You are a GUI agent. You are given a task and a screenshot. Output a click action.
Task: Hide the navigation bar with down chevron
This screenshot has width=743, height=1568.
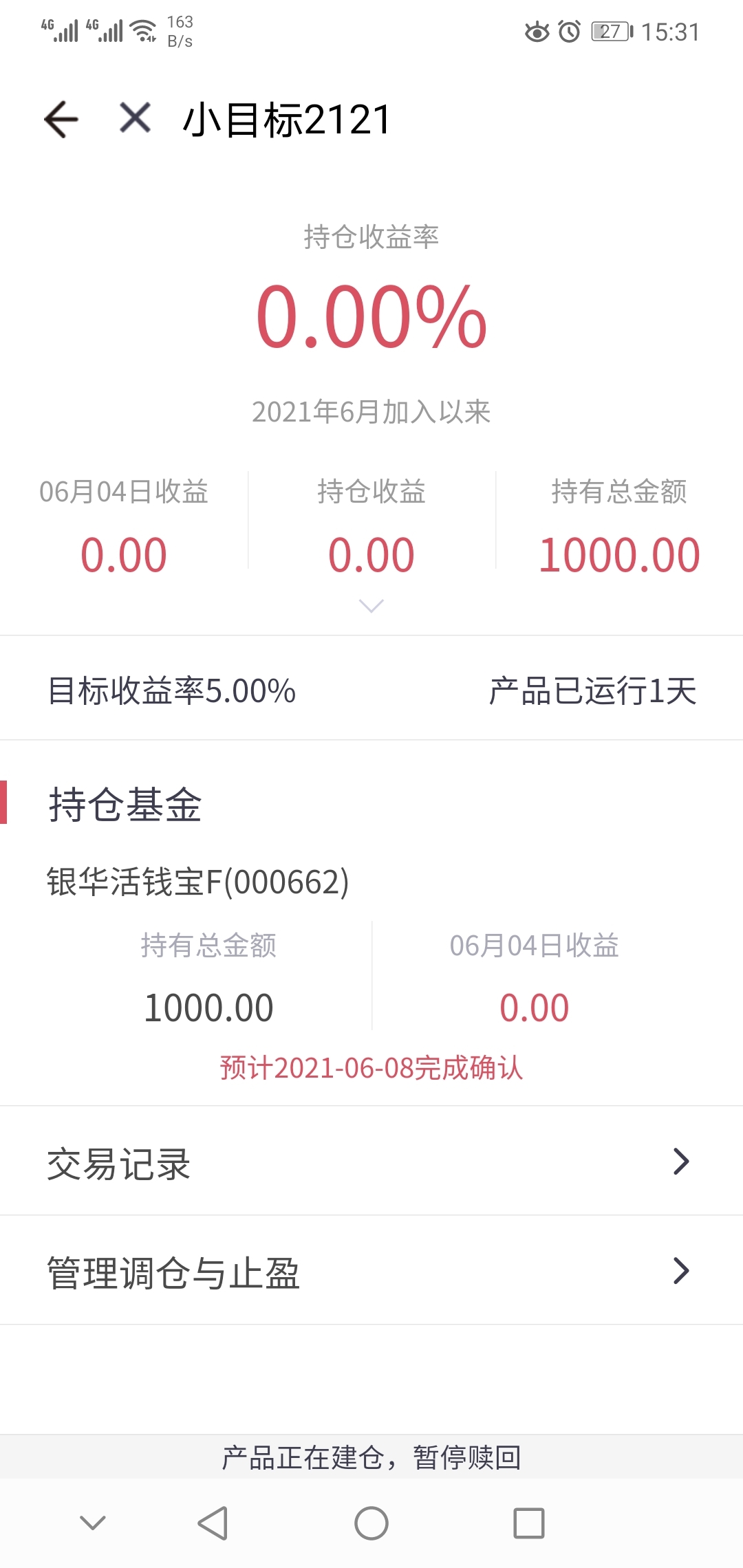(x=93, y=1523)
